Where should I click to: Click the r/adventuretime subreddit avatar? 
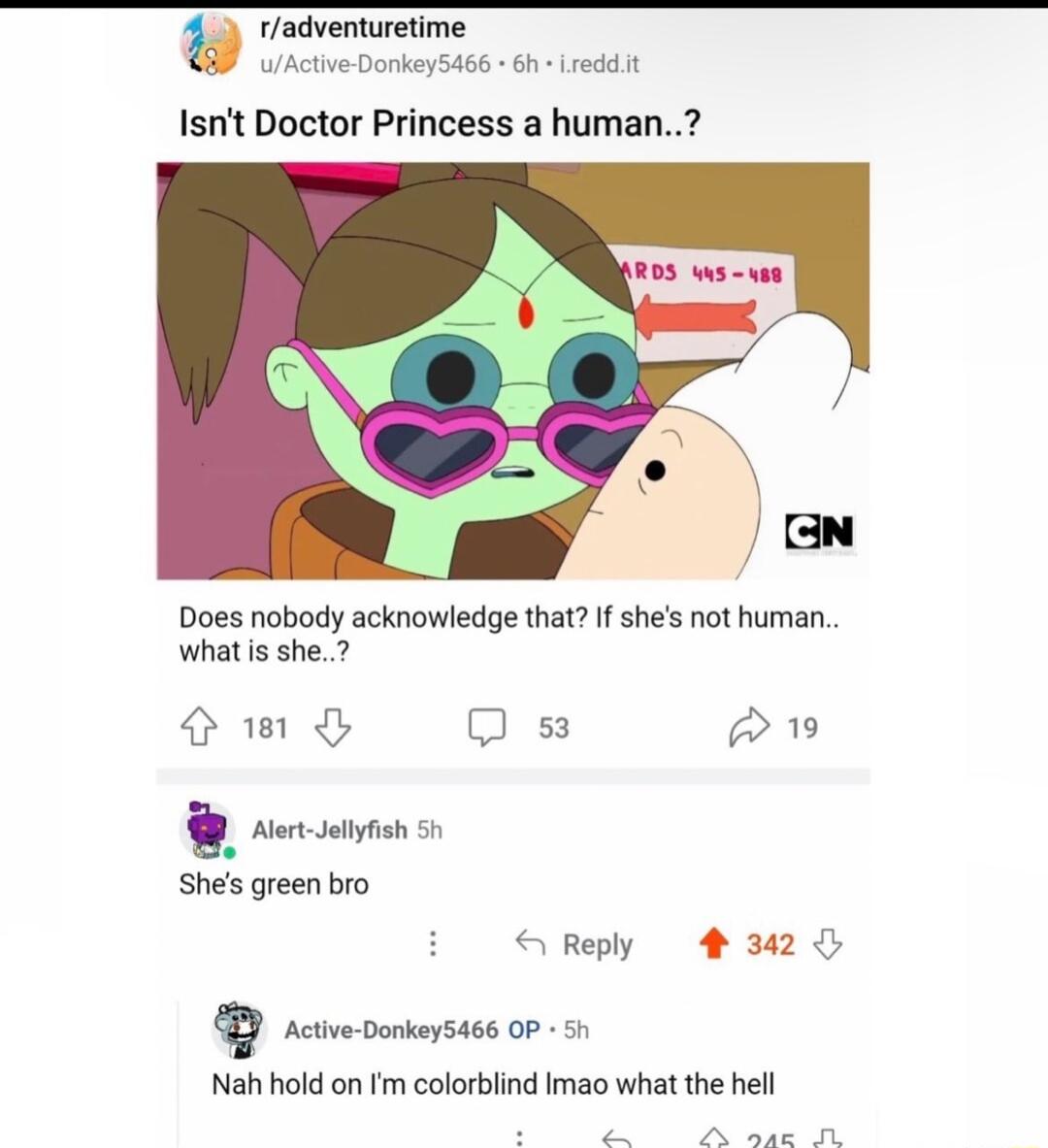pos(212,43)
